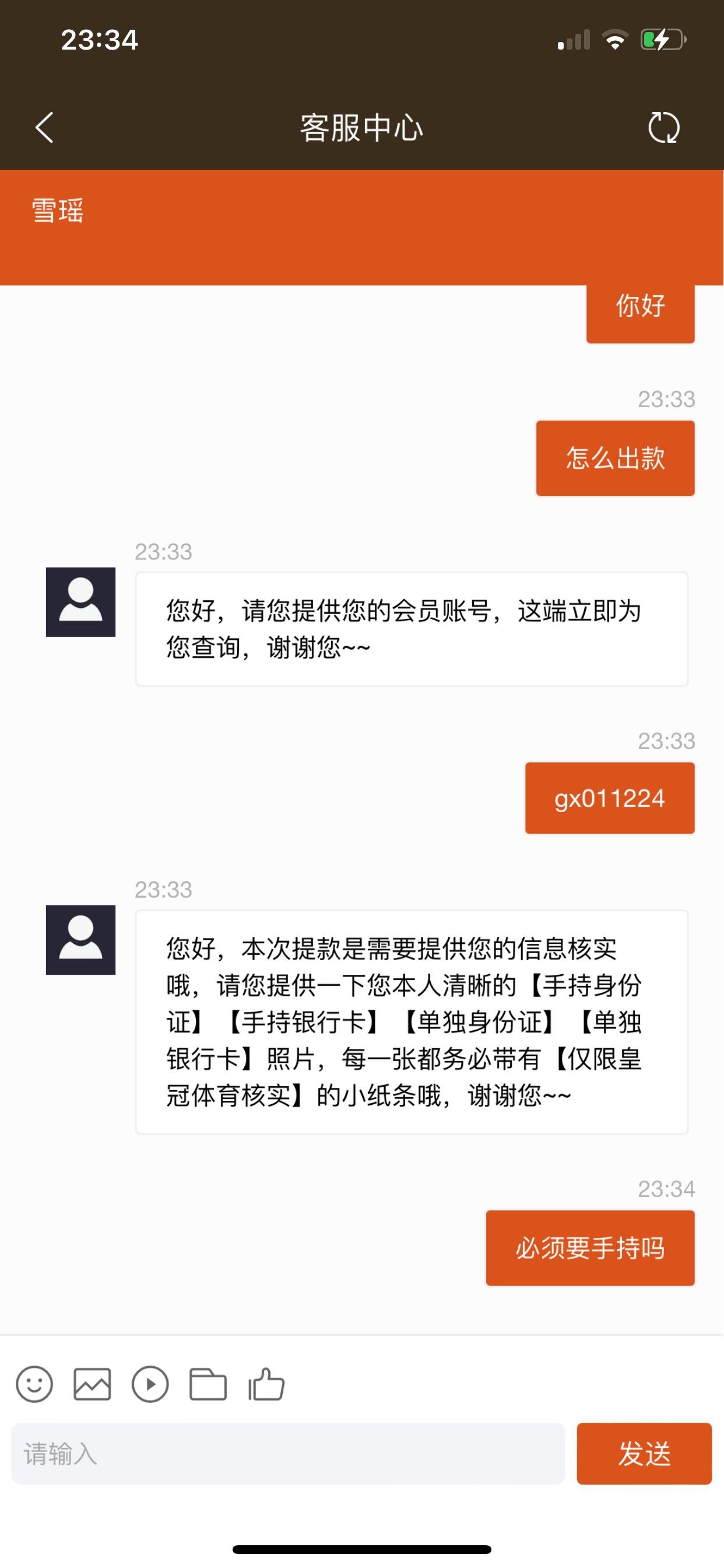Attach an image to the chat
This screenshot has height=1568, width=724.
click(93, 1384)
